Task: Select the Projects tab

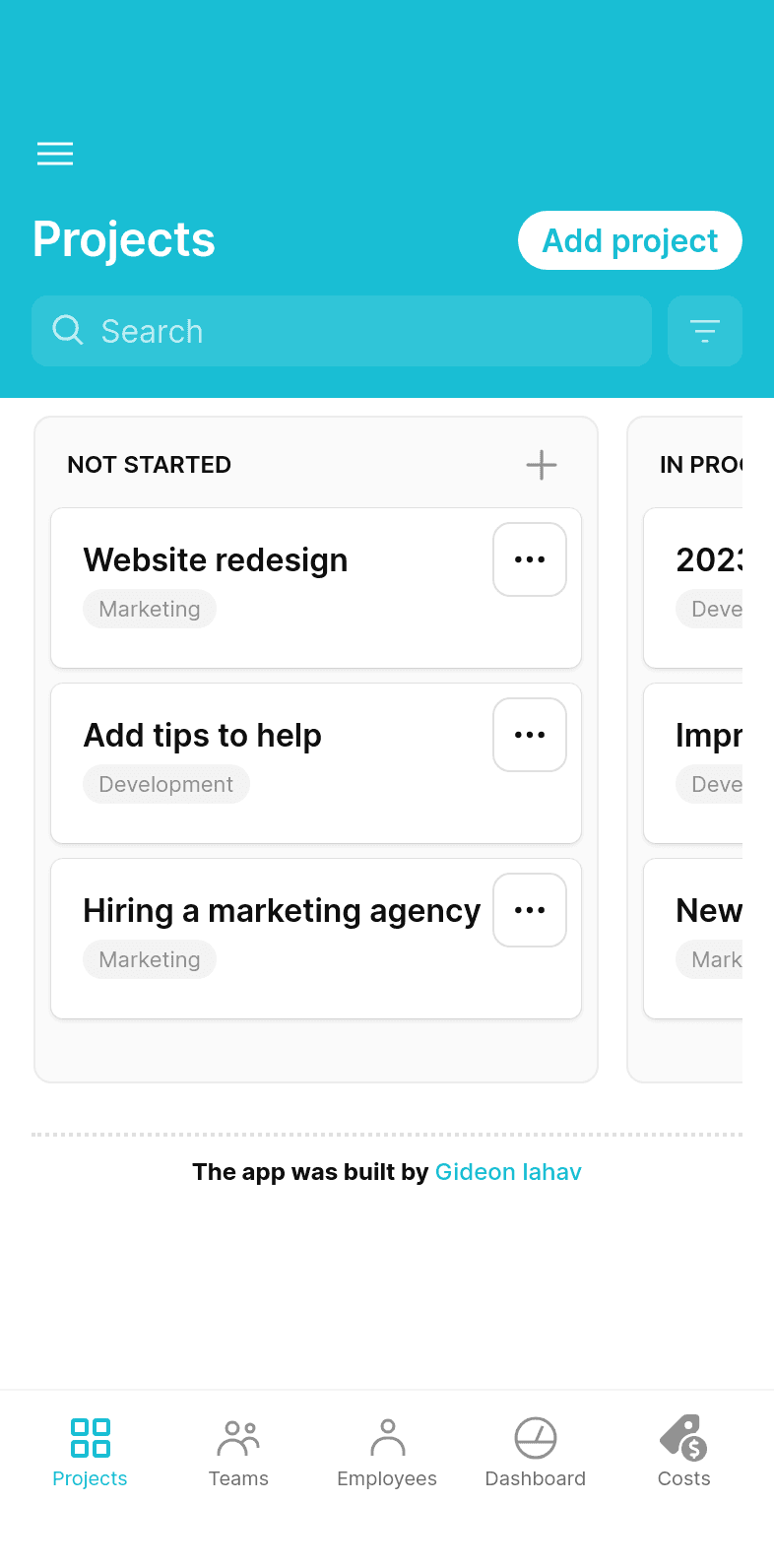Action: pos(90,1453)
